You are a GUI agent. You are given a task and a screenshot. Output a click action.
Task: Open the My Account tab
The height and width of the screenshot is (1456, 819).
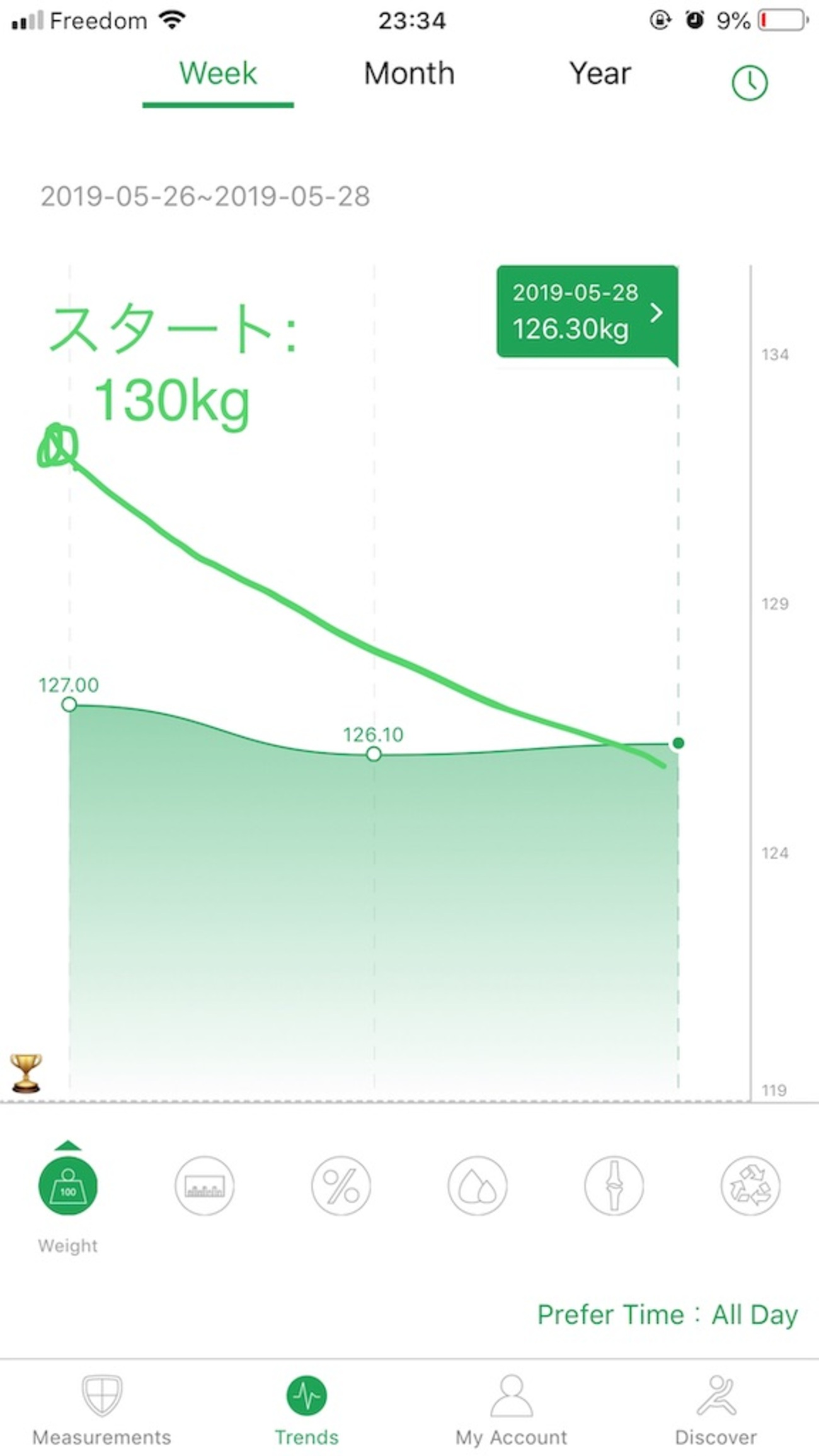[512, 1409]
